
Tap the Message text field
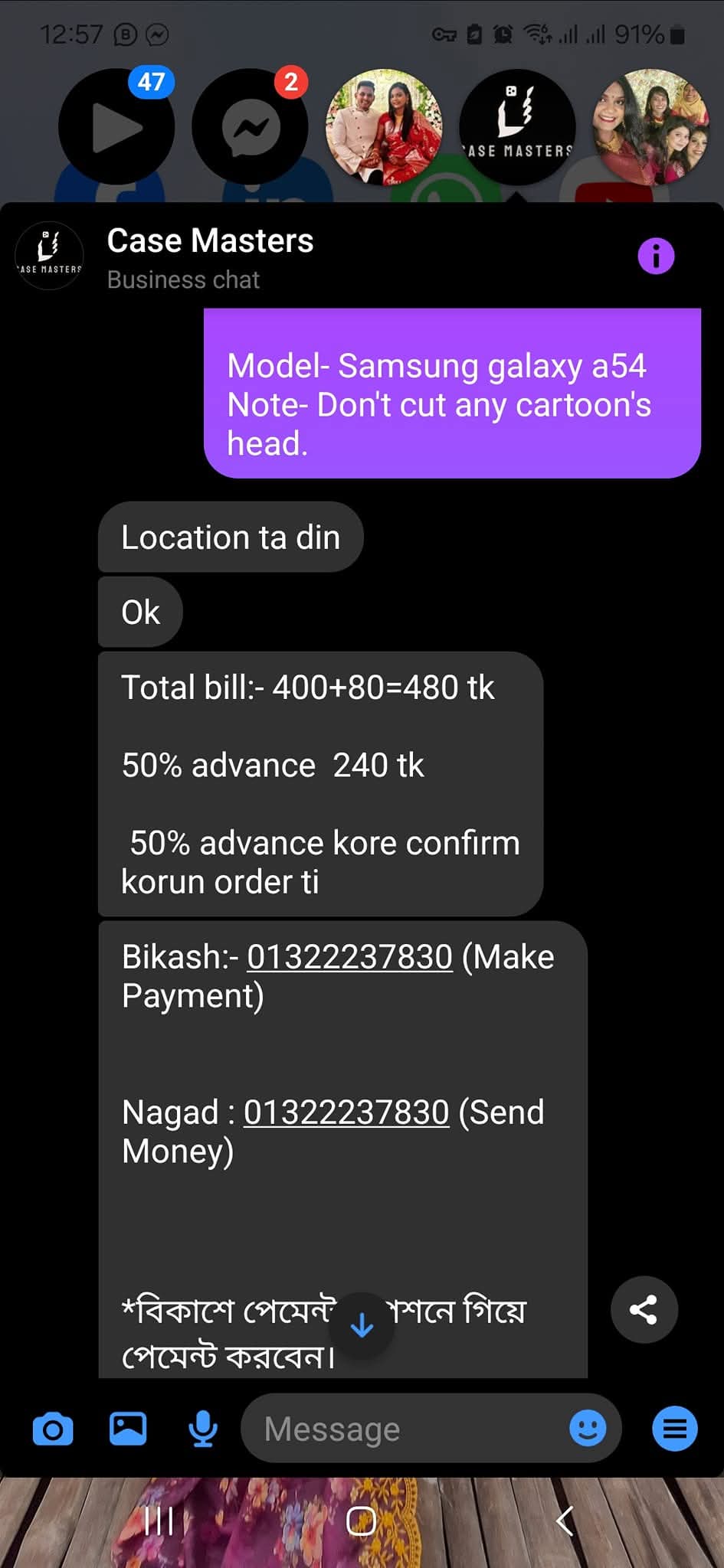[406, 1429]
